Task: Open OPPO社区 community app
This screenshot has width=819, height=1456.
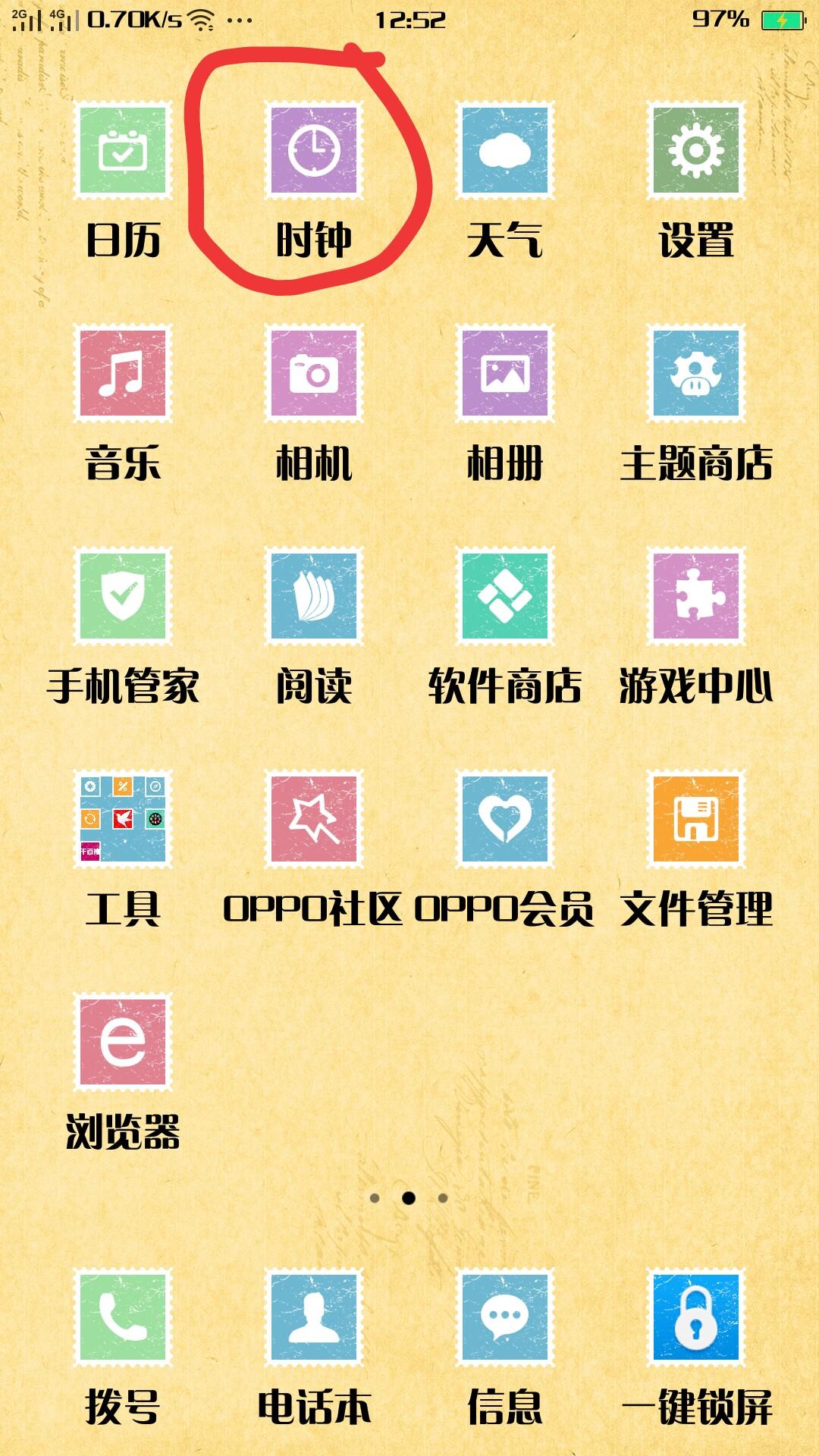Action: (314, 819)
